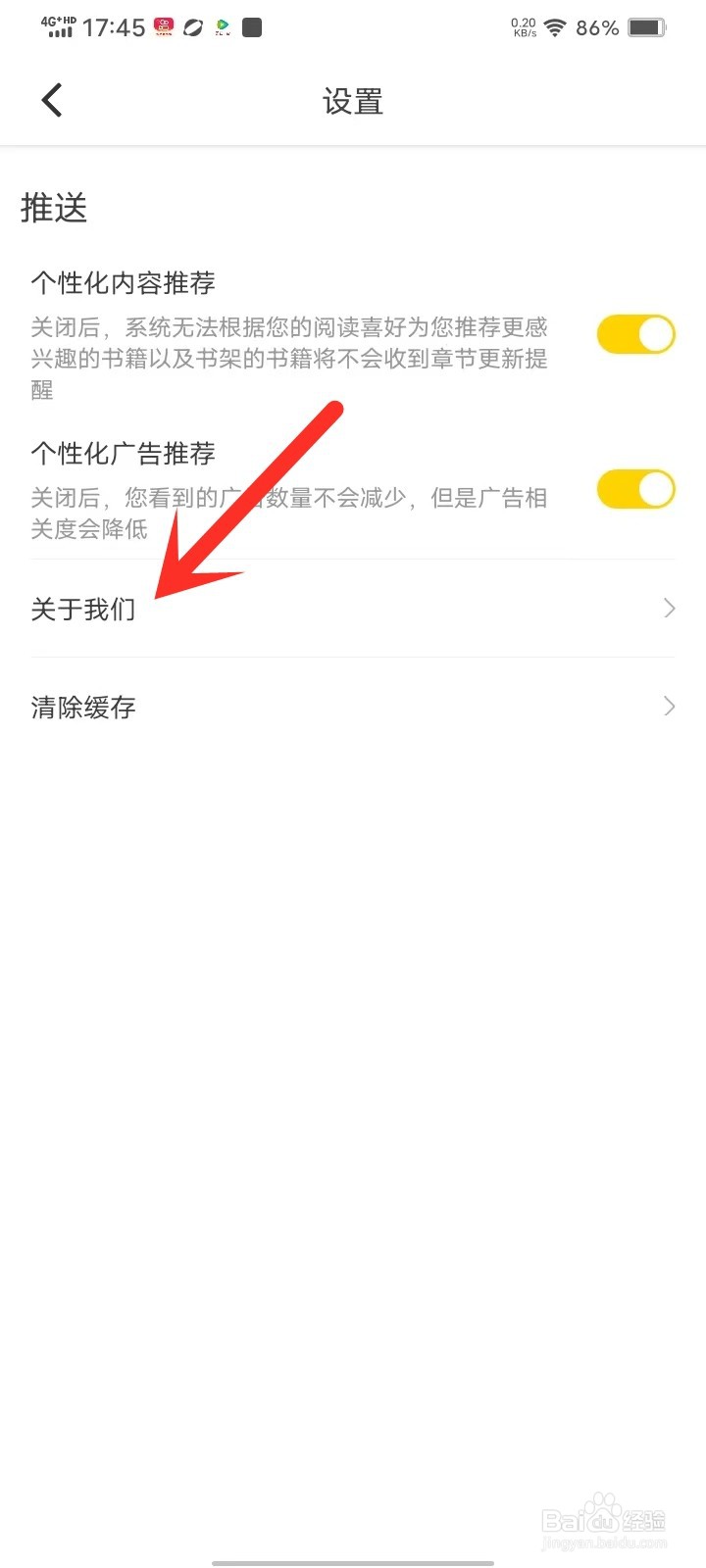
Task: Tap the Wi-Fi icon in status bar
Action: [555, 27]
